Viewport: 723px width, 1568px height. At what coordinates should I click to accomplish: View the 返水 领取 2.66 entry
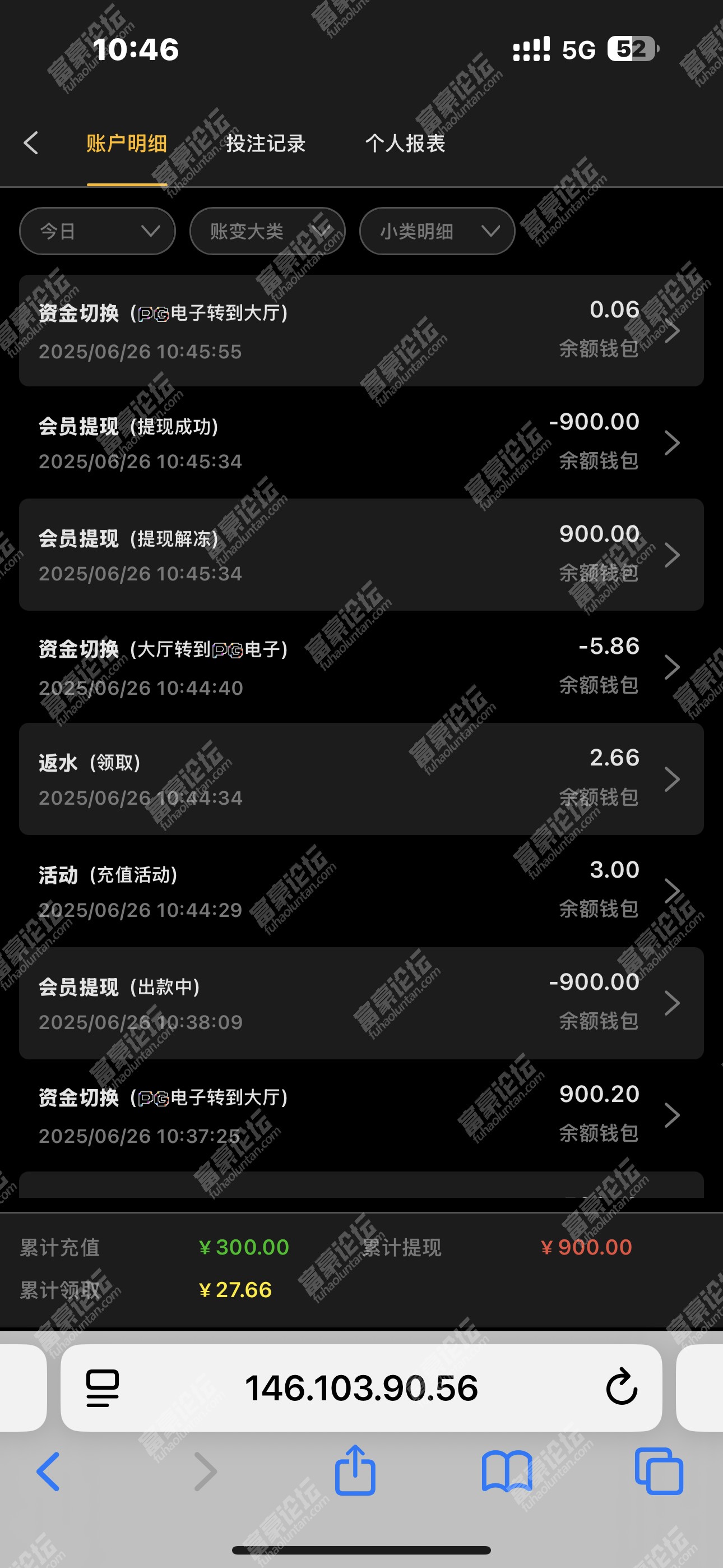[x=361, y=779]
